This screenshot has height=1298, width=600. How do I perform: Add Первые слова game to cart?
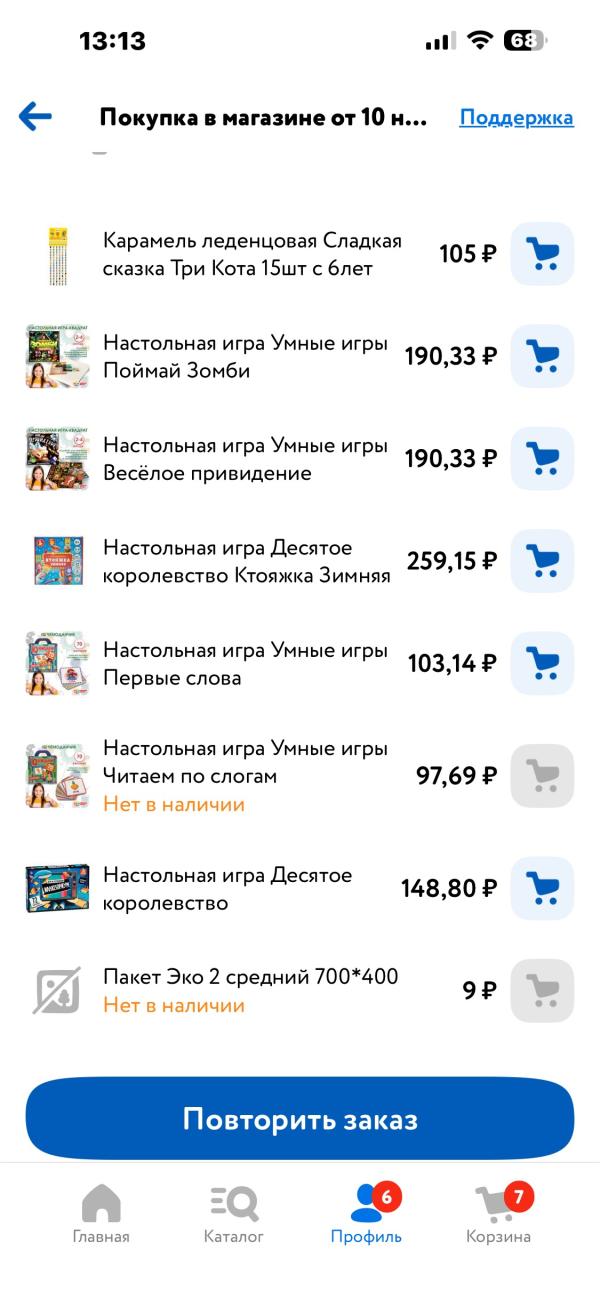click(x=542, y=663)
